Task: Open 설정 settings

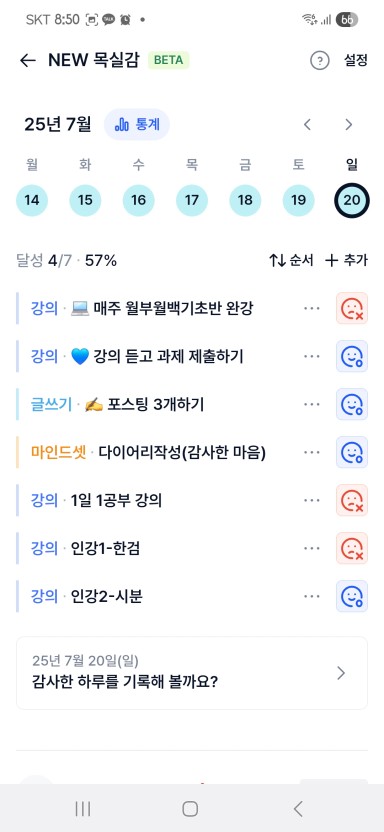Action: tap(355, 60)
